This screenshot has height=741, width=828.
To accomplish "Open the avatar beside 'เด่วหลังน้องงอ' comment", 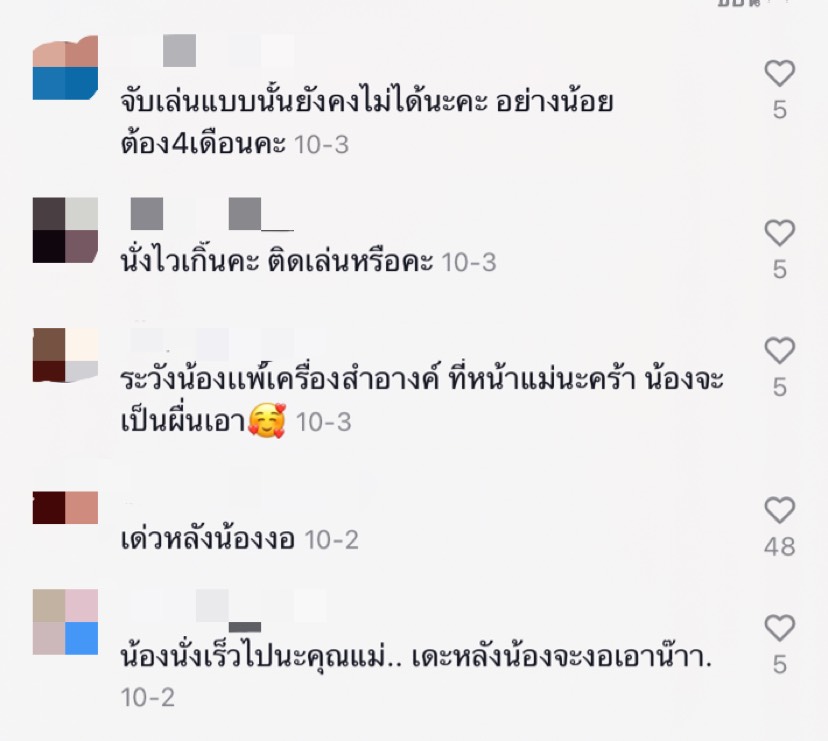I will 65,507.
